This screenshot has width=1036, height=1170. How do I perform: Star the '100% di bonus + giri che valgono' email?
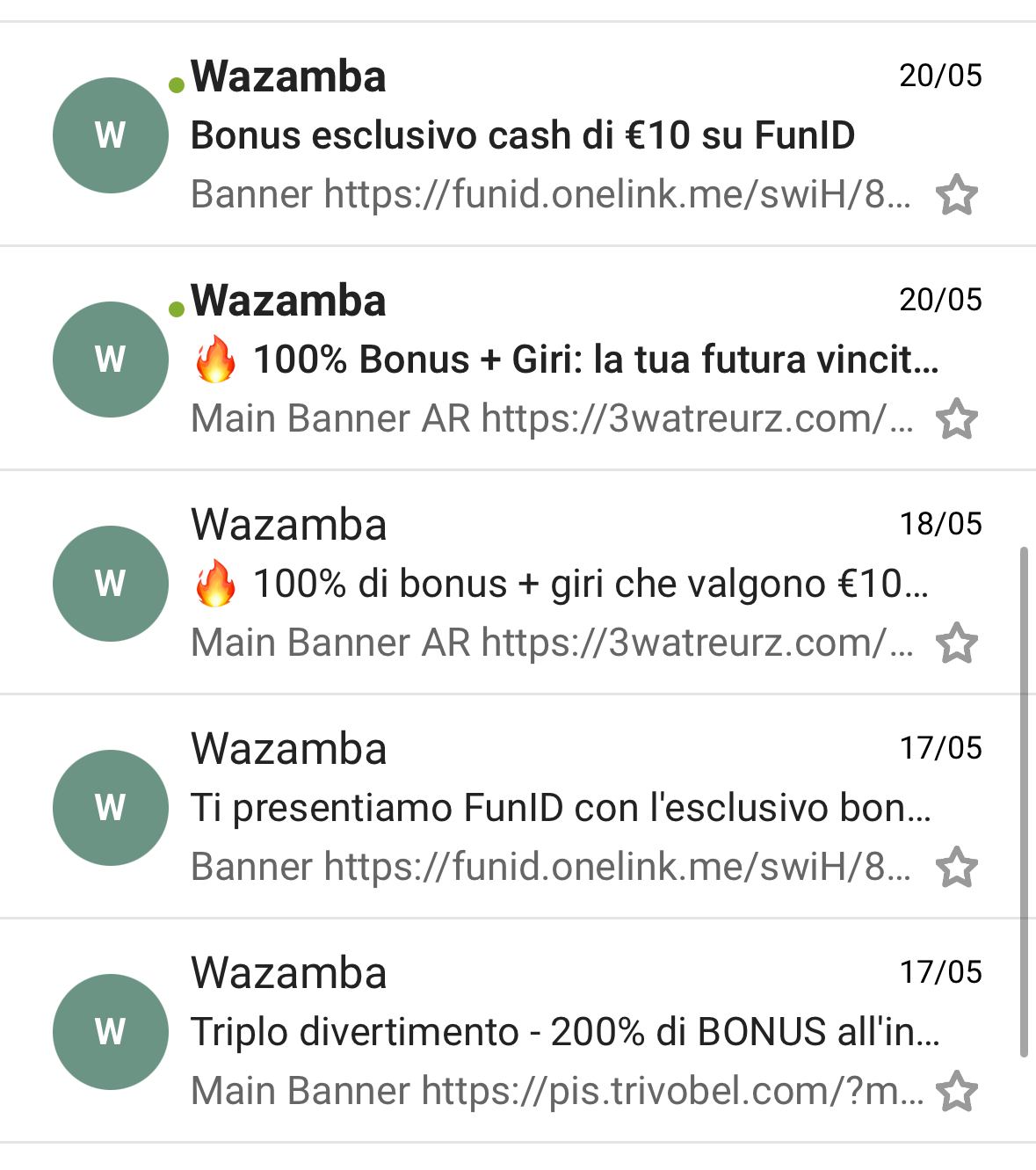(957, 643)
